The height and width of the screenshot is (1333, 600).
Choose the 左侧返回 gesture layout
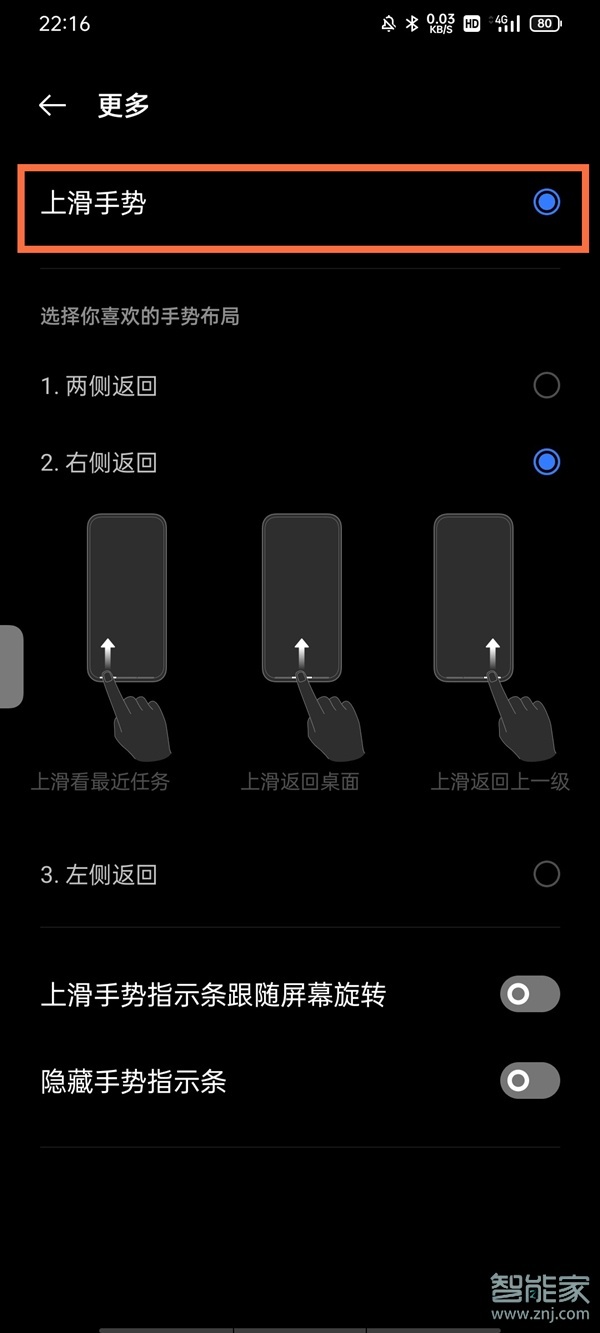pyautogui.click(x=546, y=874)
